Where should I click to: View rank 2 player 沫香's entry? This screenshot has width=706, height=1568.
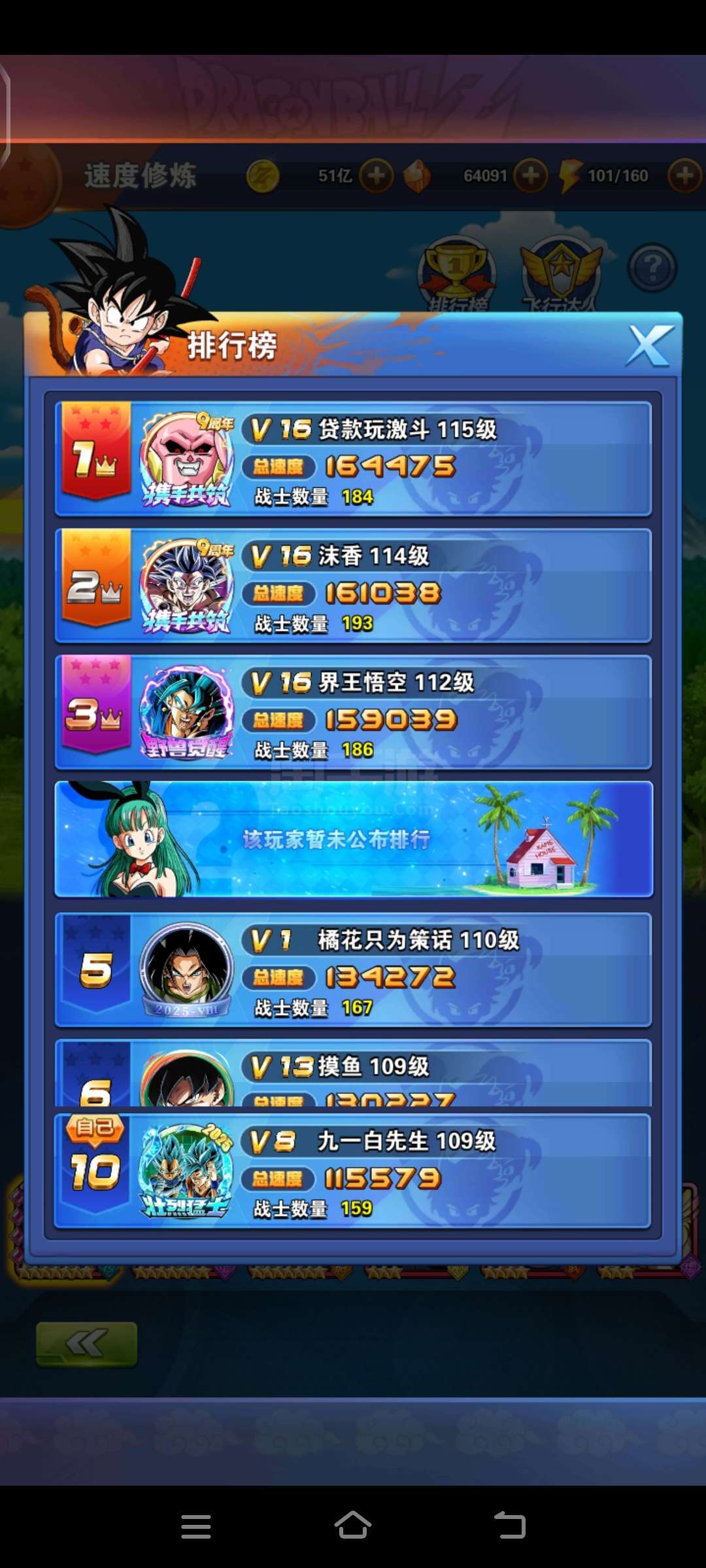(353, 586)
